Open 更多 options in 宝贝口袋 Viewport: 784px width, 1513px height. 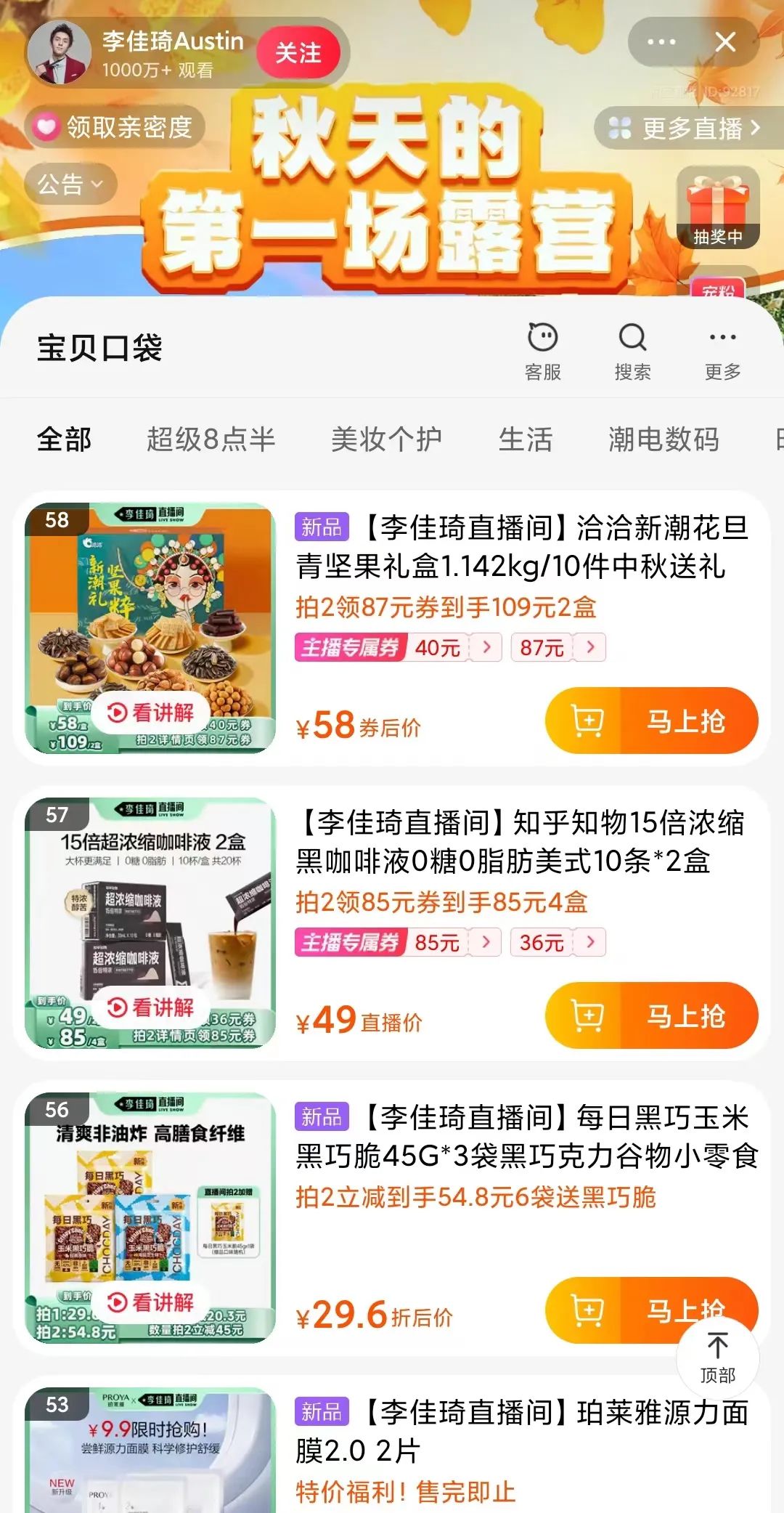pos(722,350)
